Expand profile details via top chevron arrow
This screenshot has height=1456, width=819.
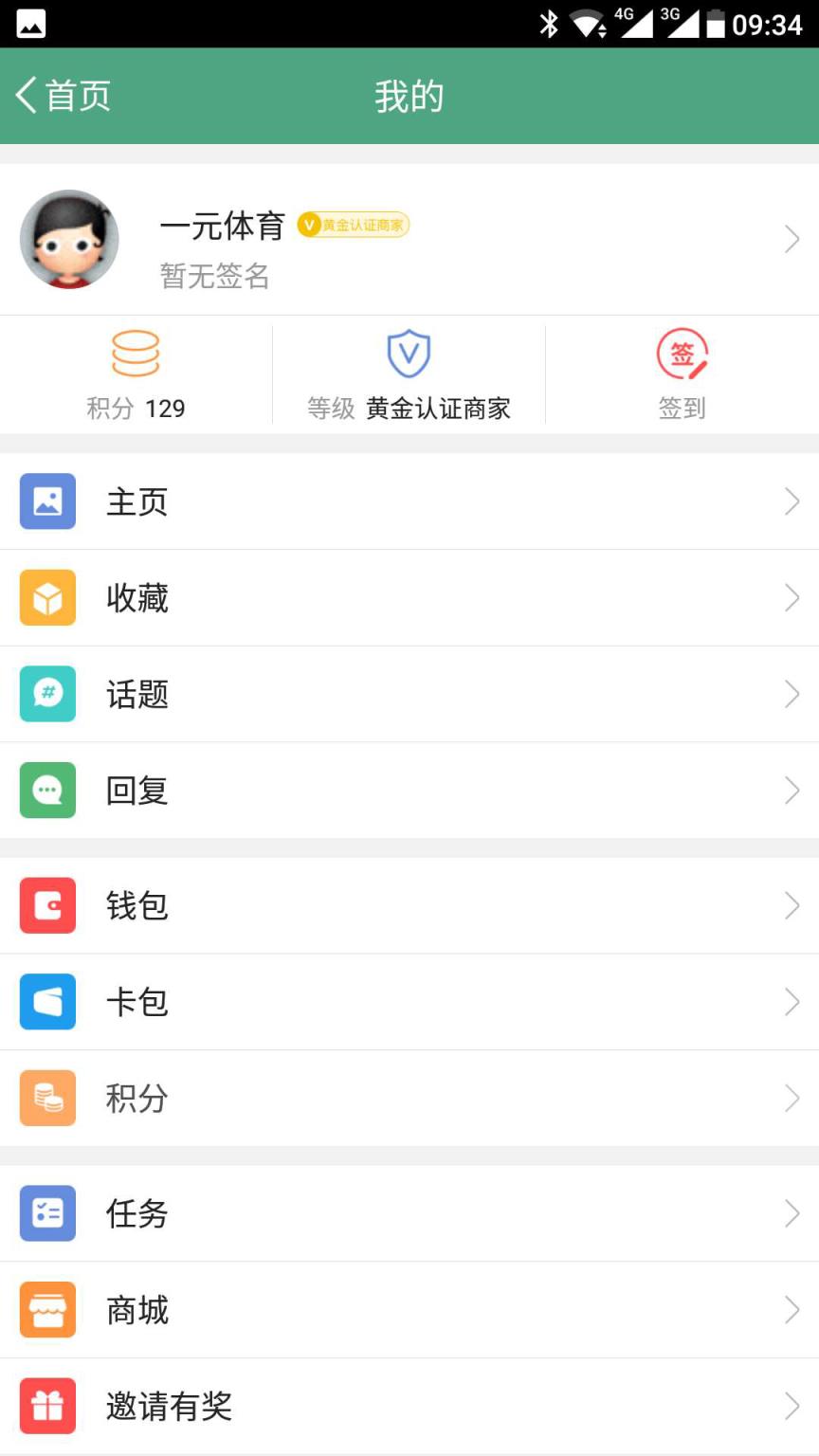tap(792, 239)
